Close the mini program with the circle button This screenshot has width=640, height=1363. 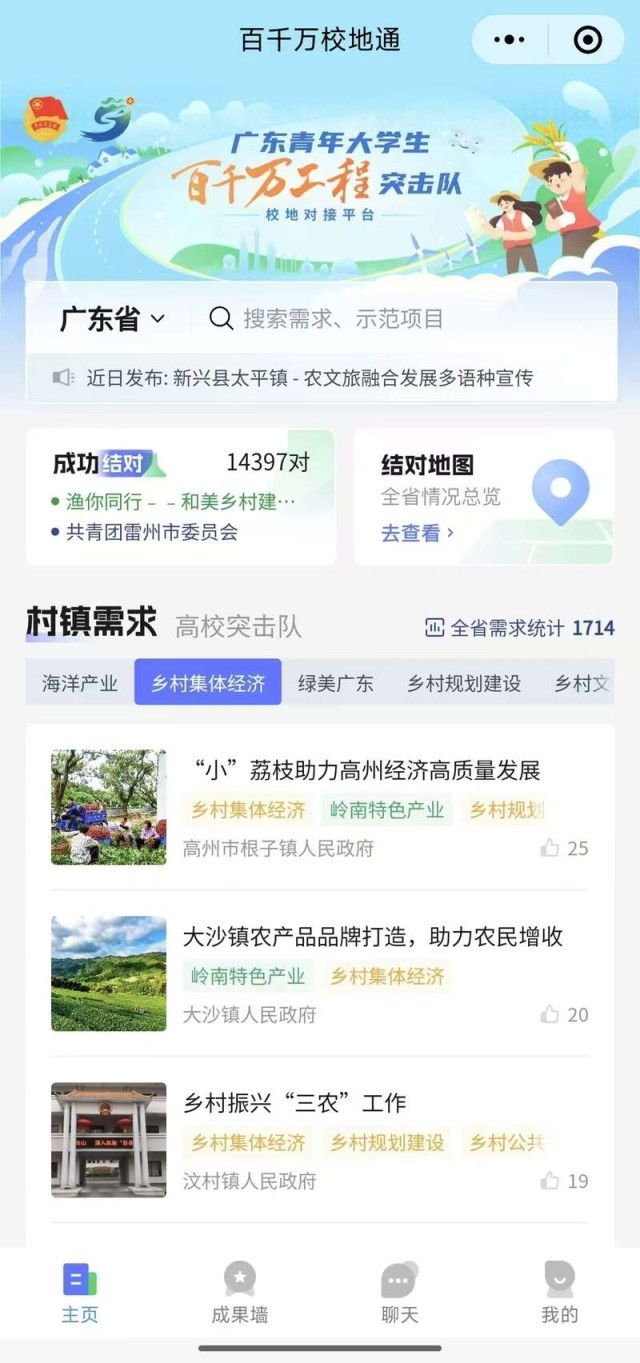(x=587, y=40)
